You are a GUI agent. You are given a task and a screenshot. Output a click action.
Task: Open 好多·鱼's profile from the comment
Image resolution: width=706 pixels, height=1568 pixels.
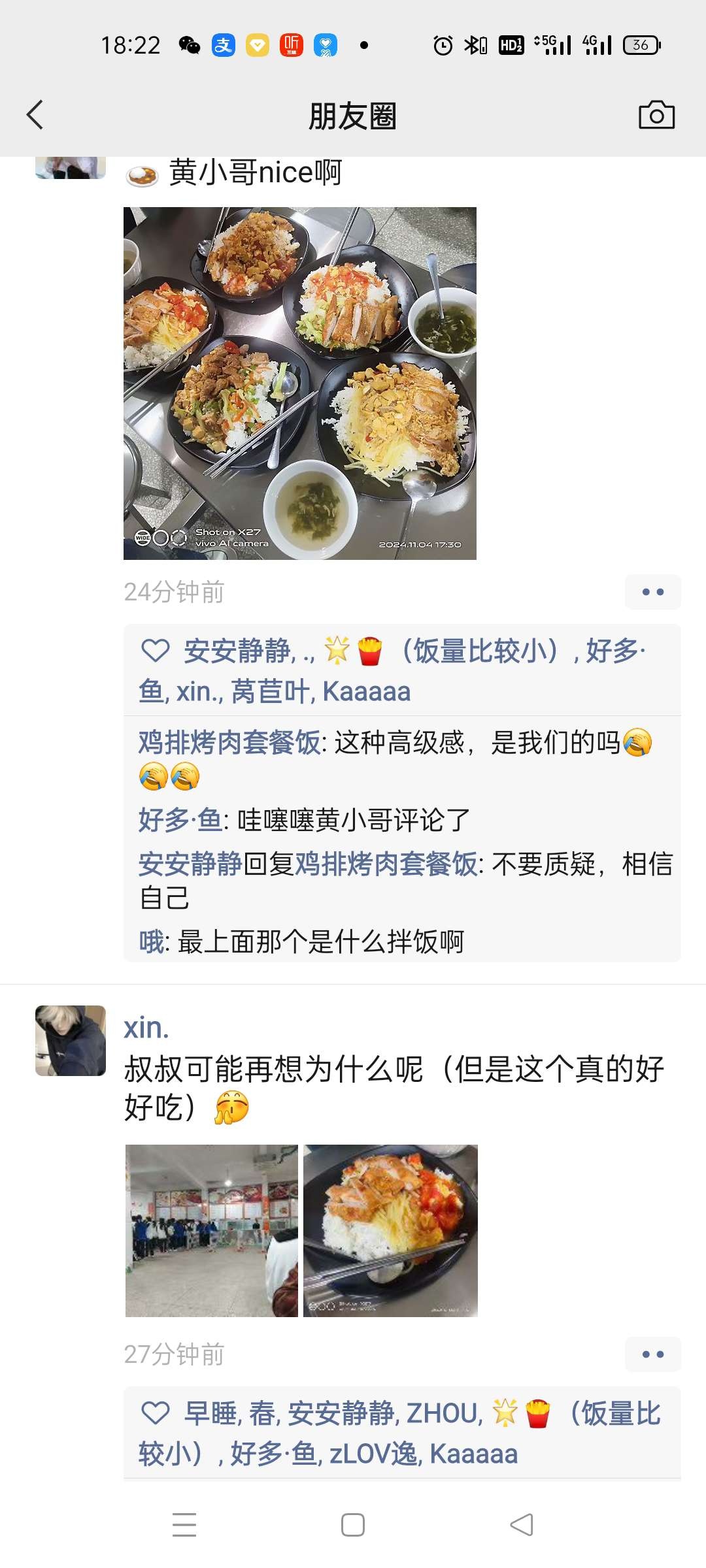[180, 820]
